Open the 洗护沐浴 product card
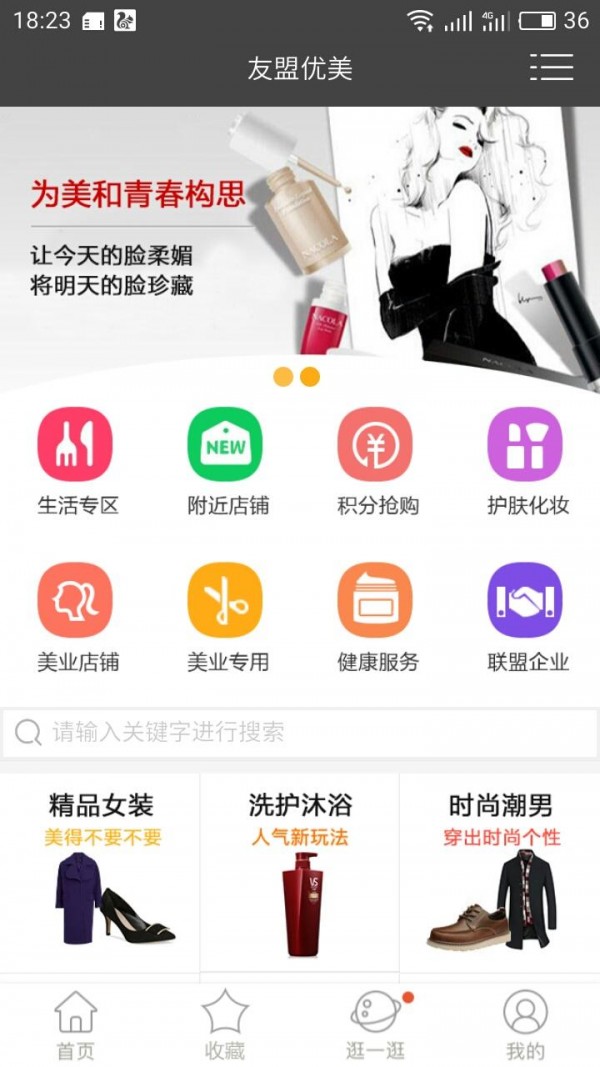 300,870
